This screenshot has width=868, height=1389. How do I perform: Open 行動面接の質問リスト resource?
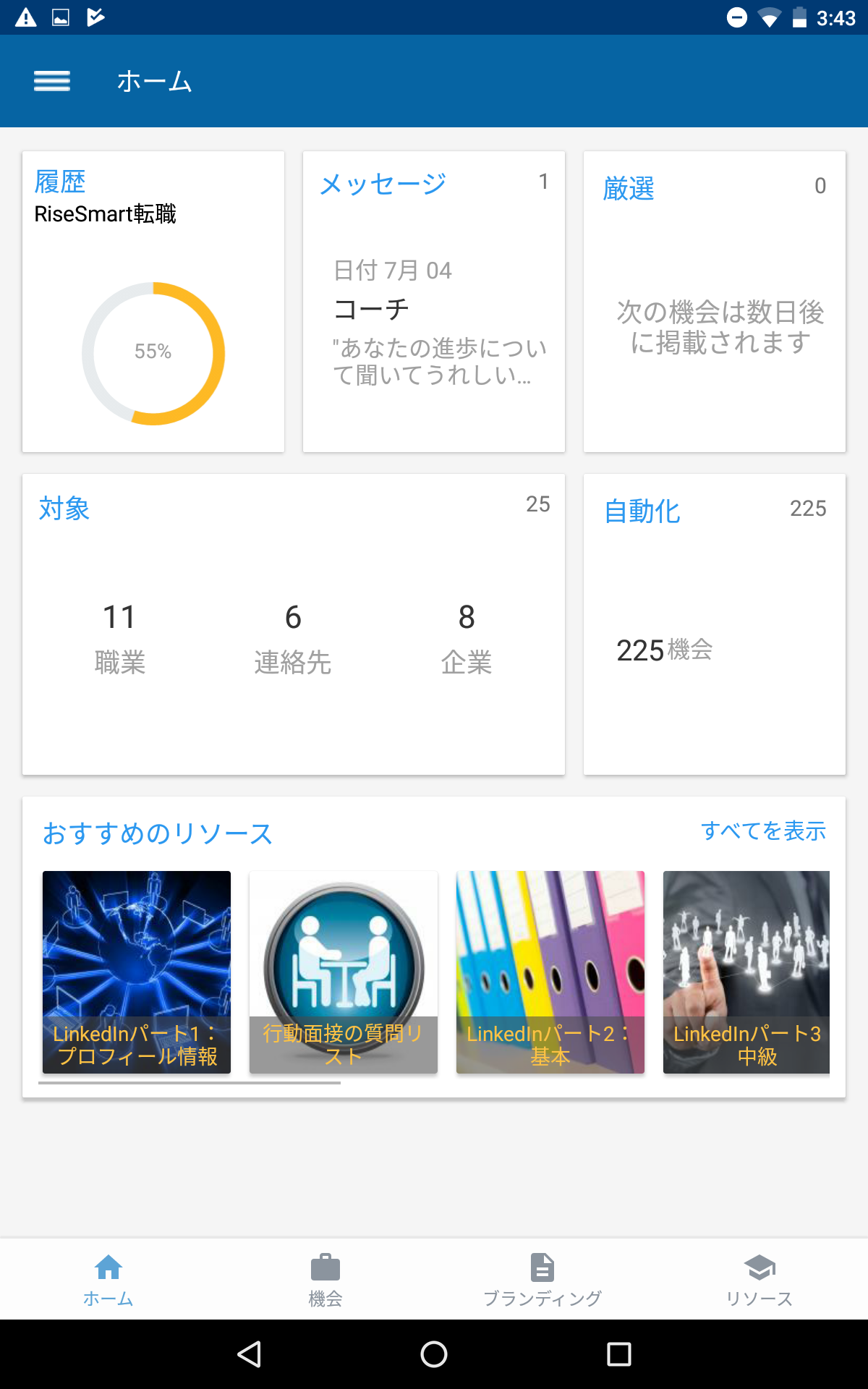pyautogui.click(x=344, y=972)
